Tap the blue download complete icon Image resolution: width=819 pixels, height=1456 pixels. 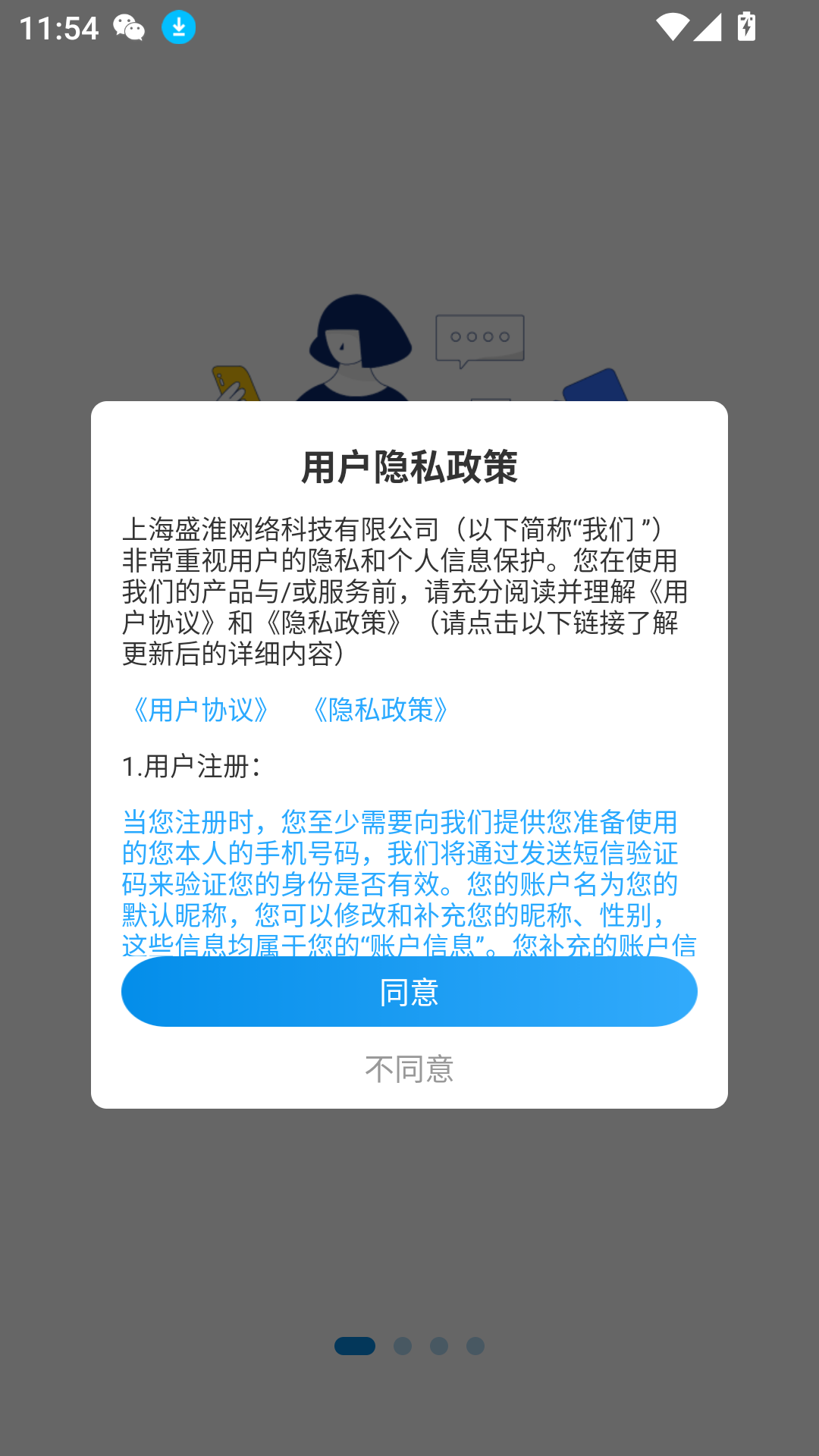pos(179,28)
